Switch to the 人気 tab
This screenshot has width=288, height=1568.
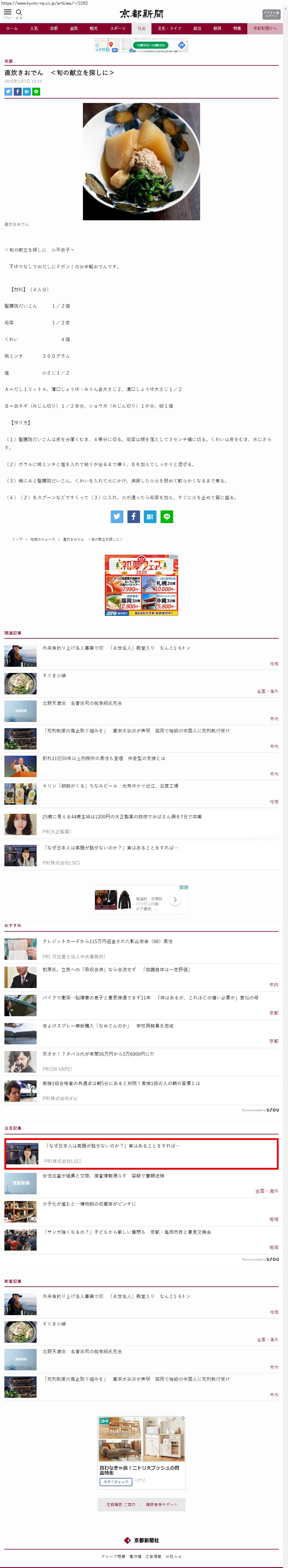pos(34,28)
